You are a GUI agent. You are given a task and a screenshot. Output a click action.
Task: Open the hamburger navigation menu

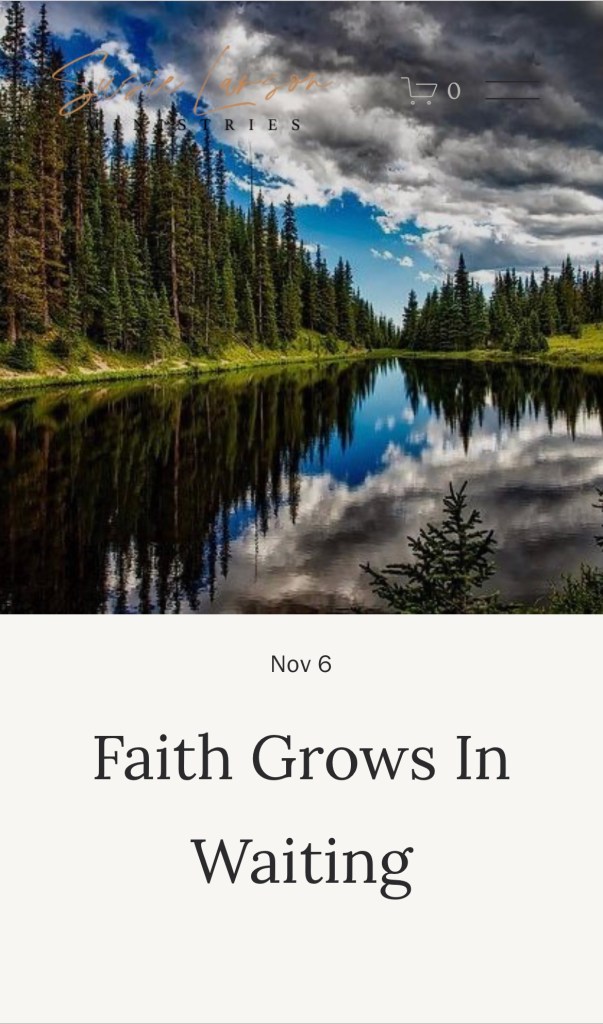tap(512, 91)
